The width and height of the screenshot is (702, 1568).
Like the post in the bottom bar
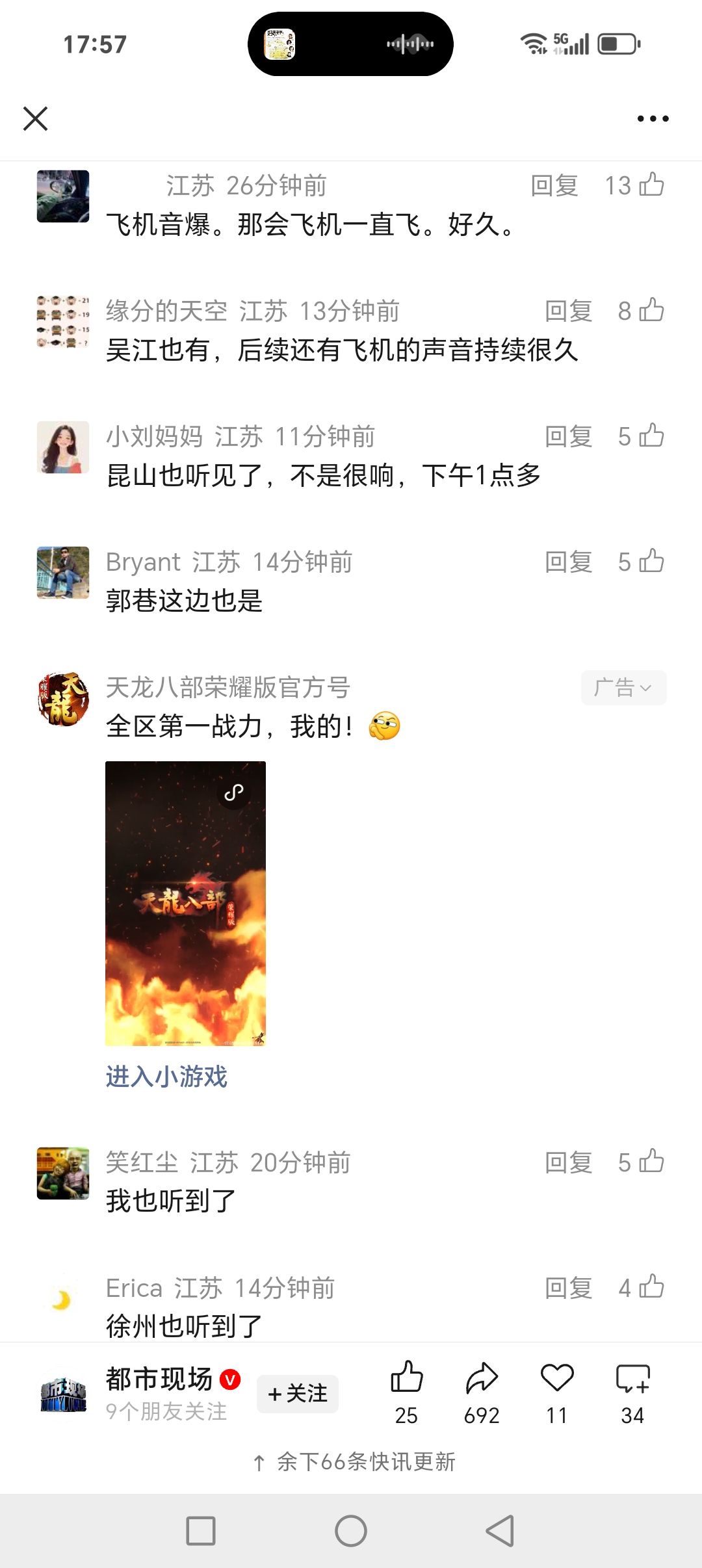pos(407,1379)
